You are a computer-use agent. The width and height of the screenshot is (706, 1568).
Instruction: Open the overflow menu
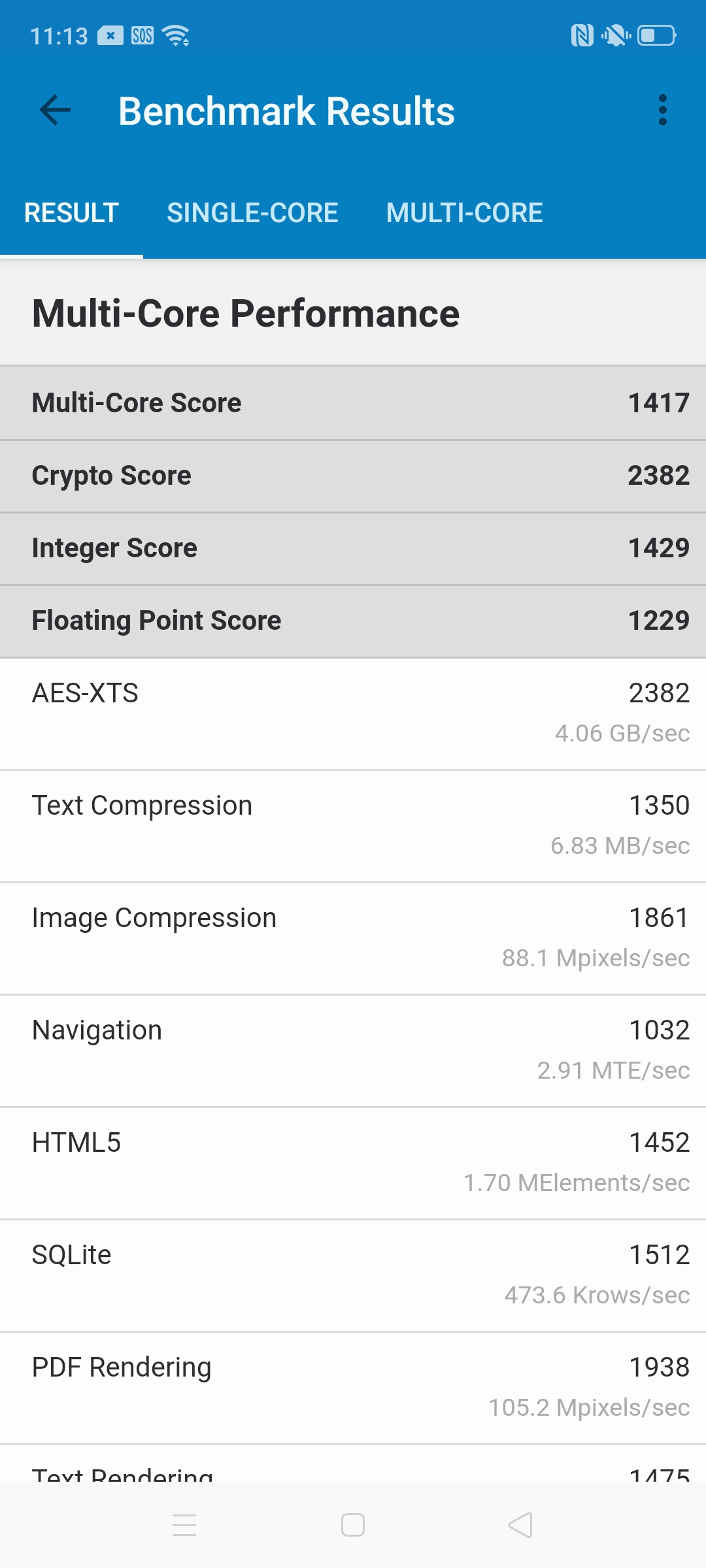click(663, 110)
